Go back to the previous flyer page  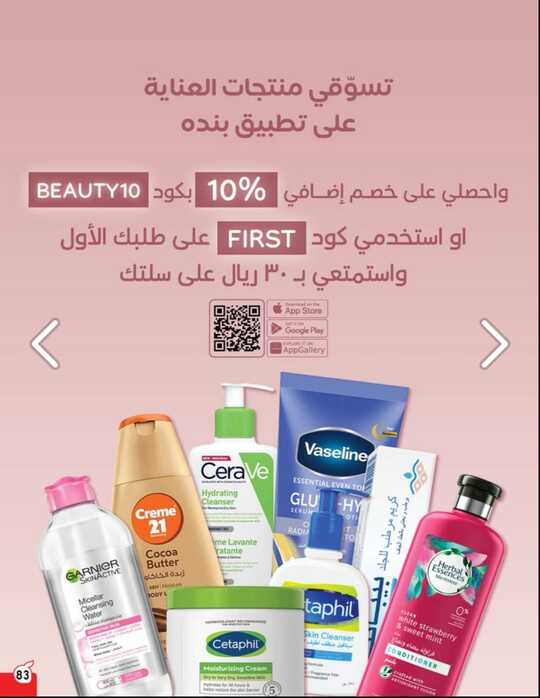click(x=45, y=344)
